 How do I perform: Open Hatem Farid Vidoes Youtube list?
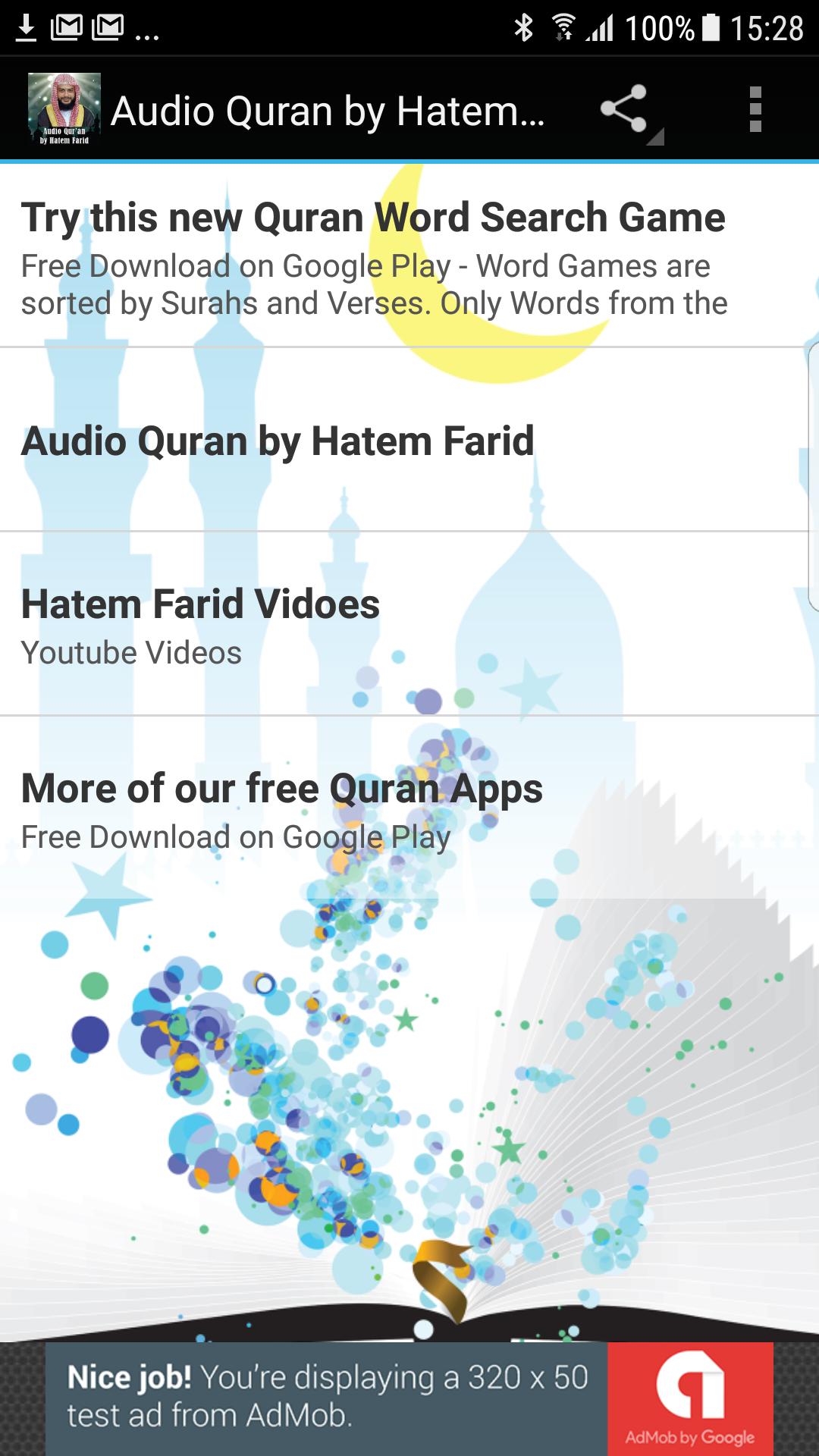click(409, 623)
